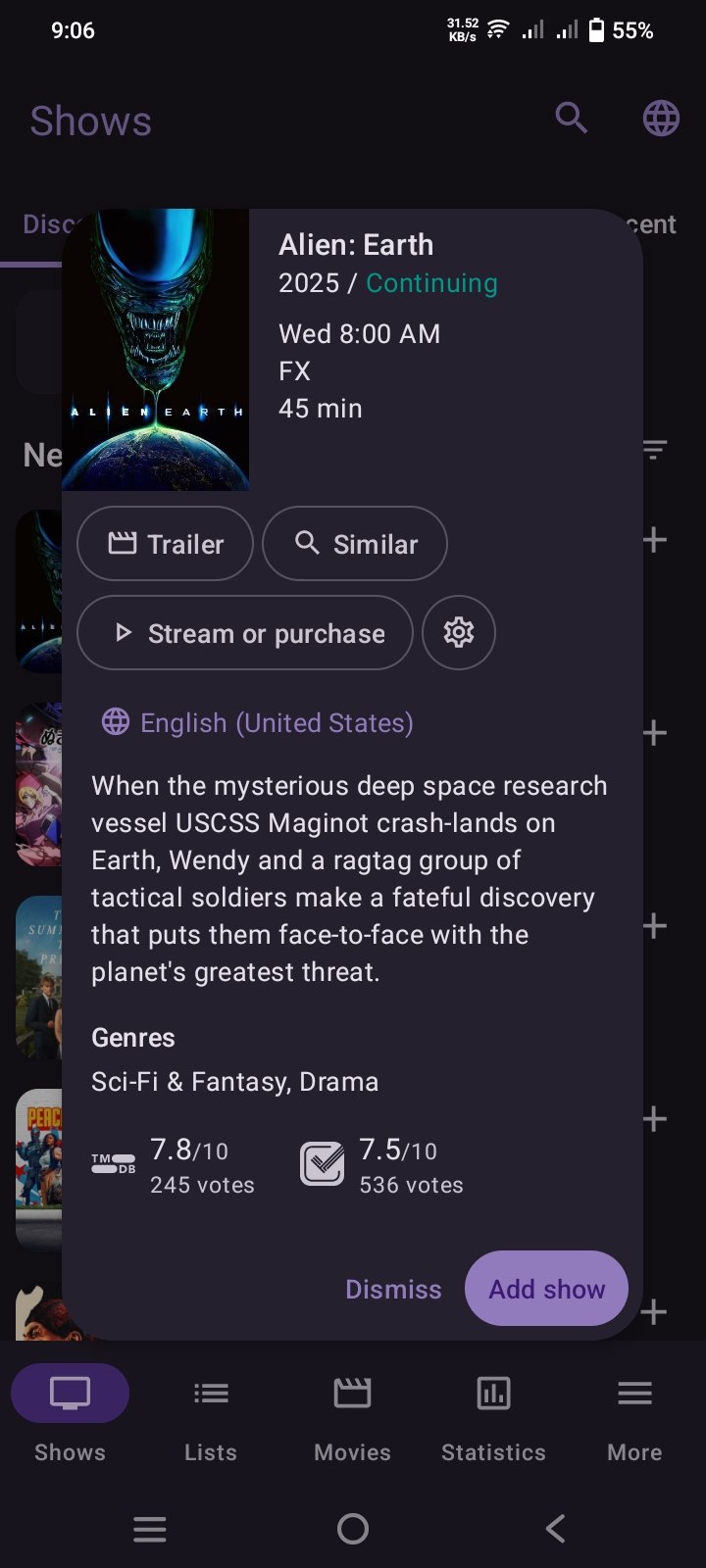Change language from English (United States)
Image resolution: width=706 pixels, height=1568 pixels.
[257, 723]
